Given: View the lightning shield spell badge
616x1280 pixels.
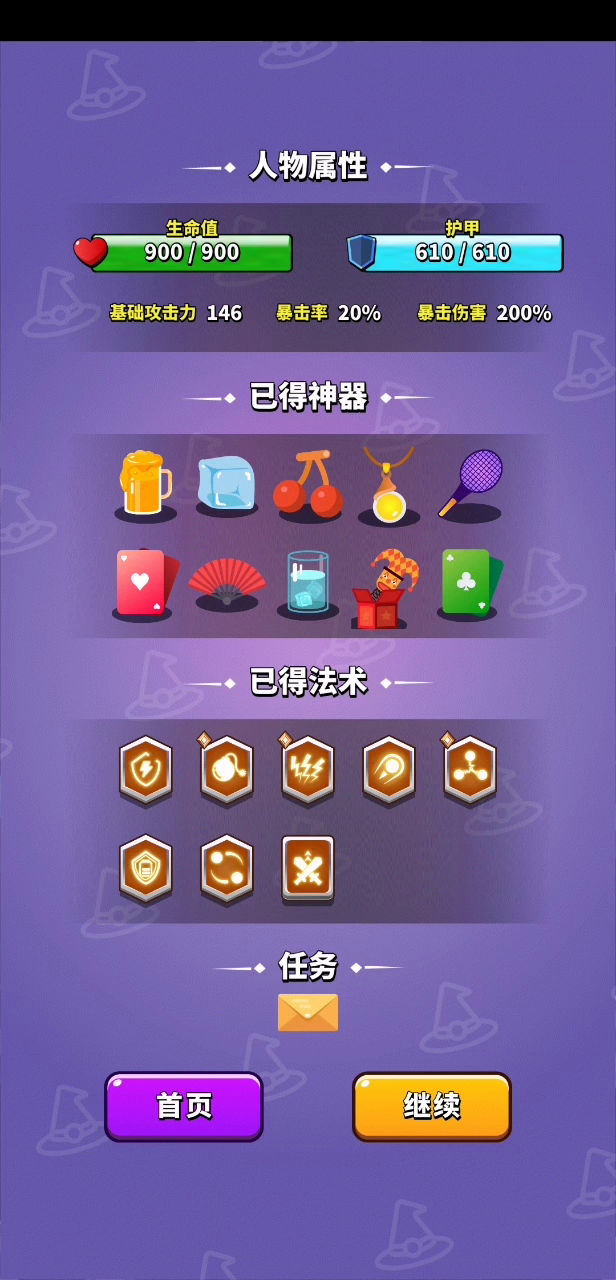Looking at the screenshot, I should click(x=146, y=769).
